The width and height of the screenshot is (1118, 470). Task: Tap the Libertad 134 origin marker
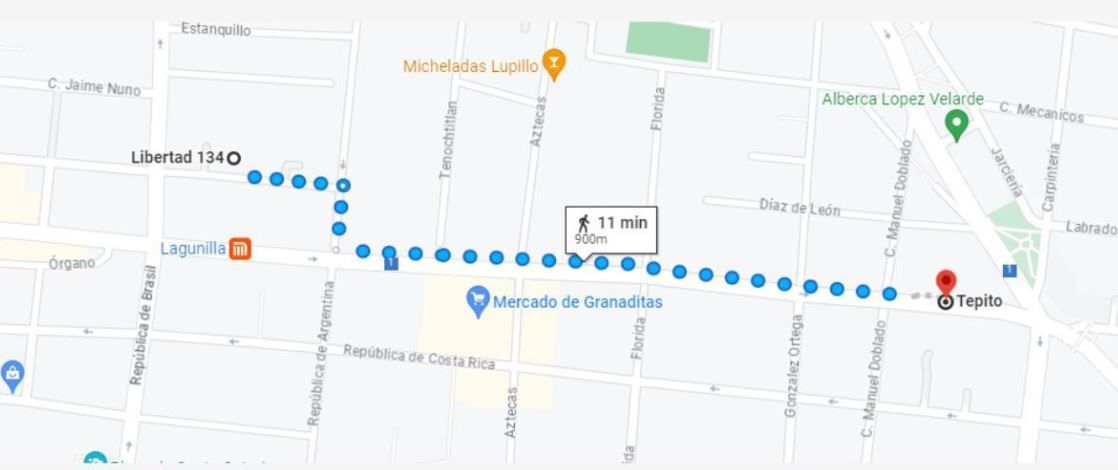click(233, 158)
